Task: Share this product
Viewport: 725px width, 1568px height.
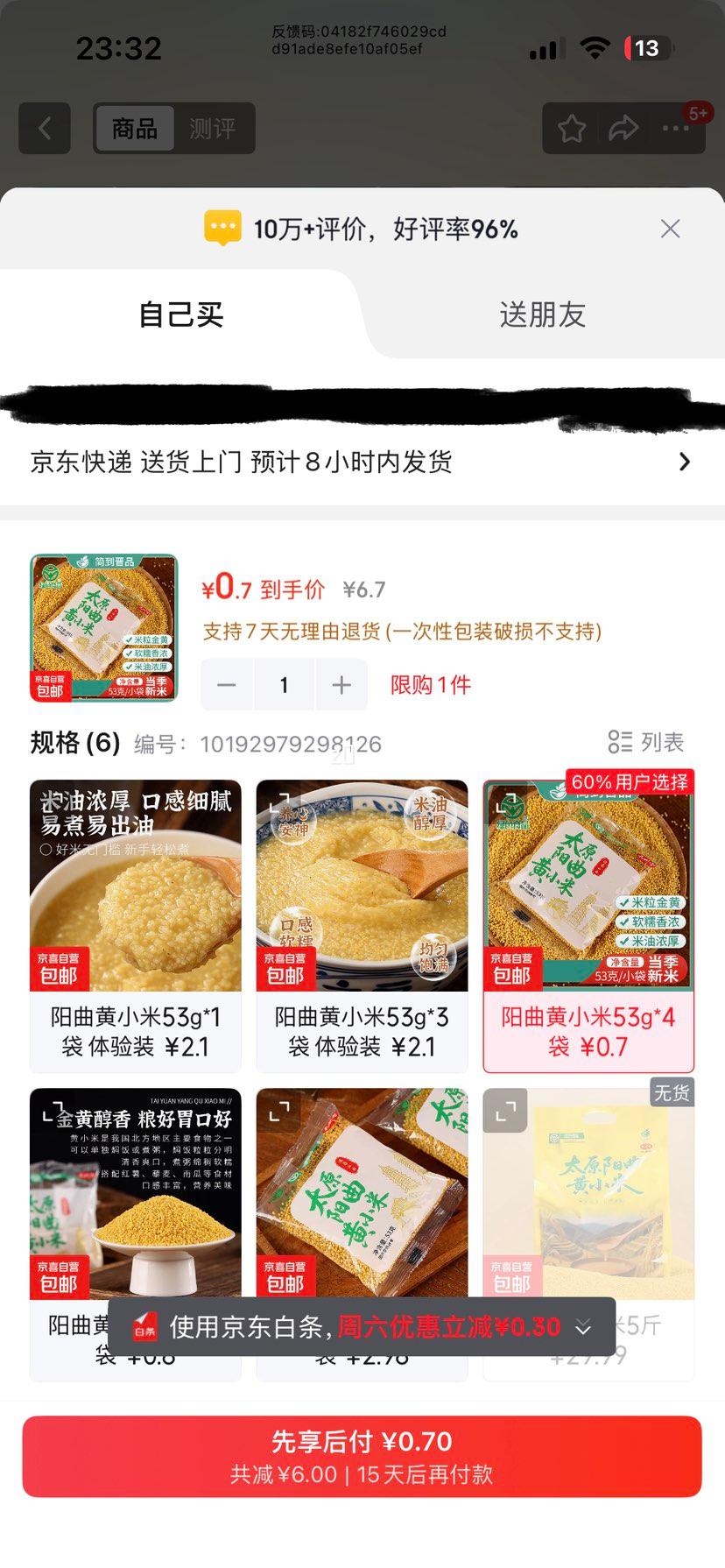Action: (623, 129)
